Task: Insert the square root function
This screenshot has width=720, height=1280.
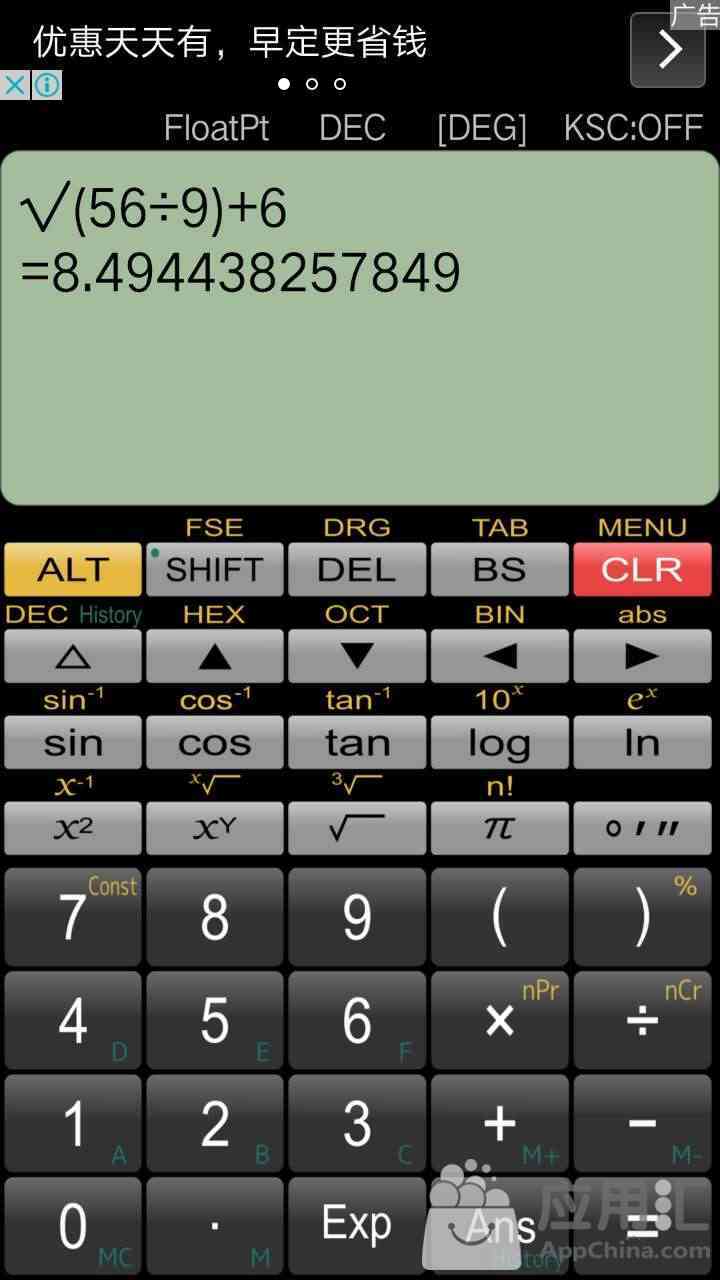Action: 357,828
